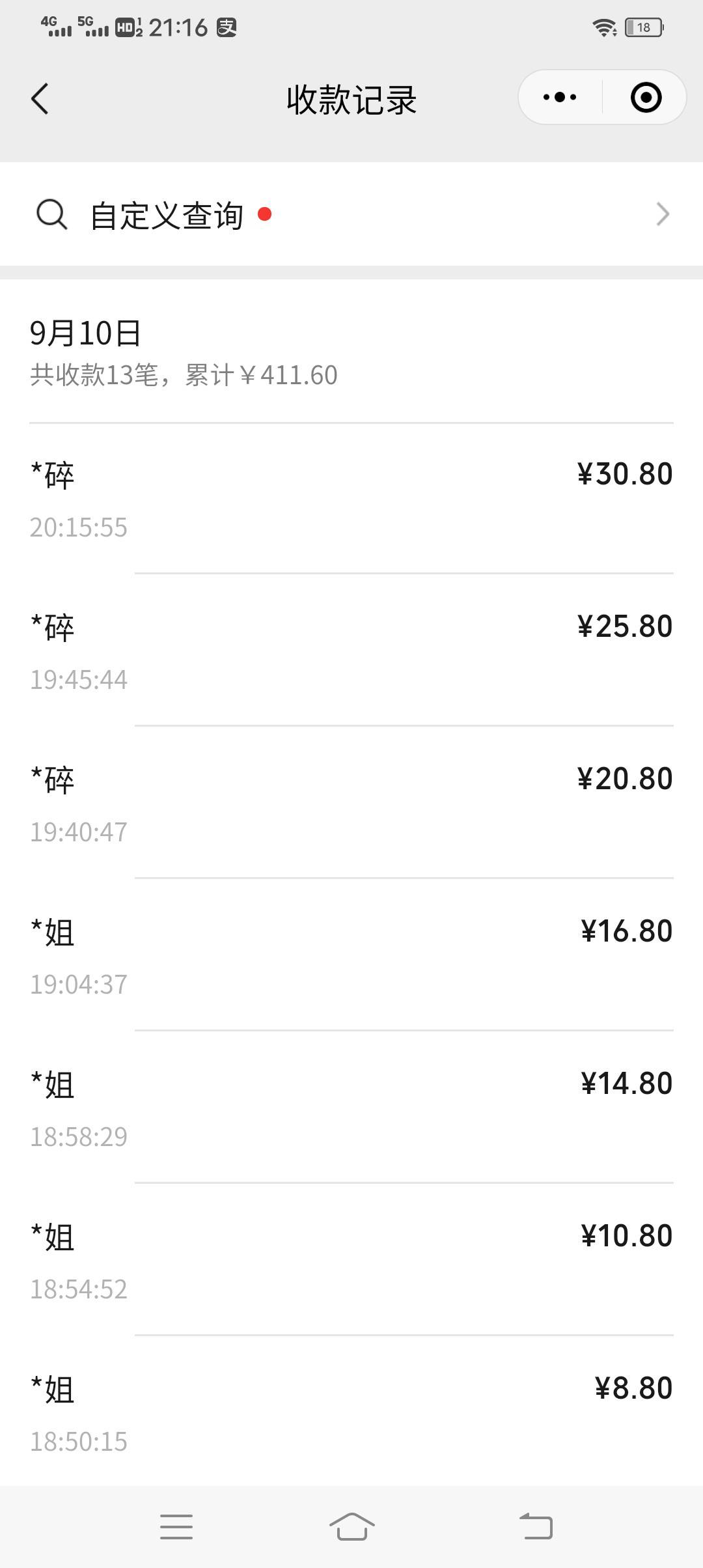
Task: Open recent apps from navigation bar
Action: (x=176, y=1526)
